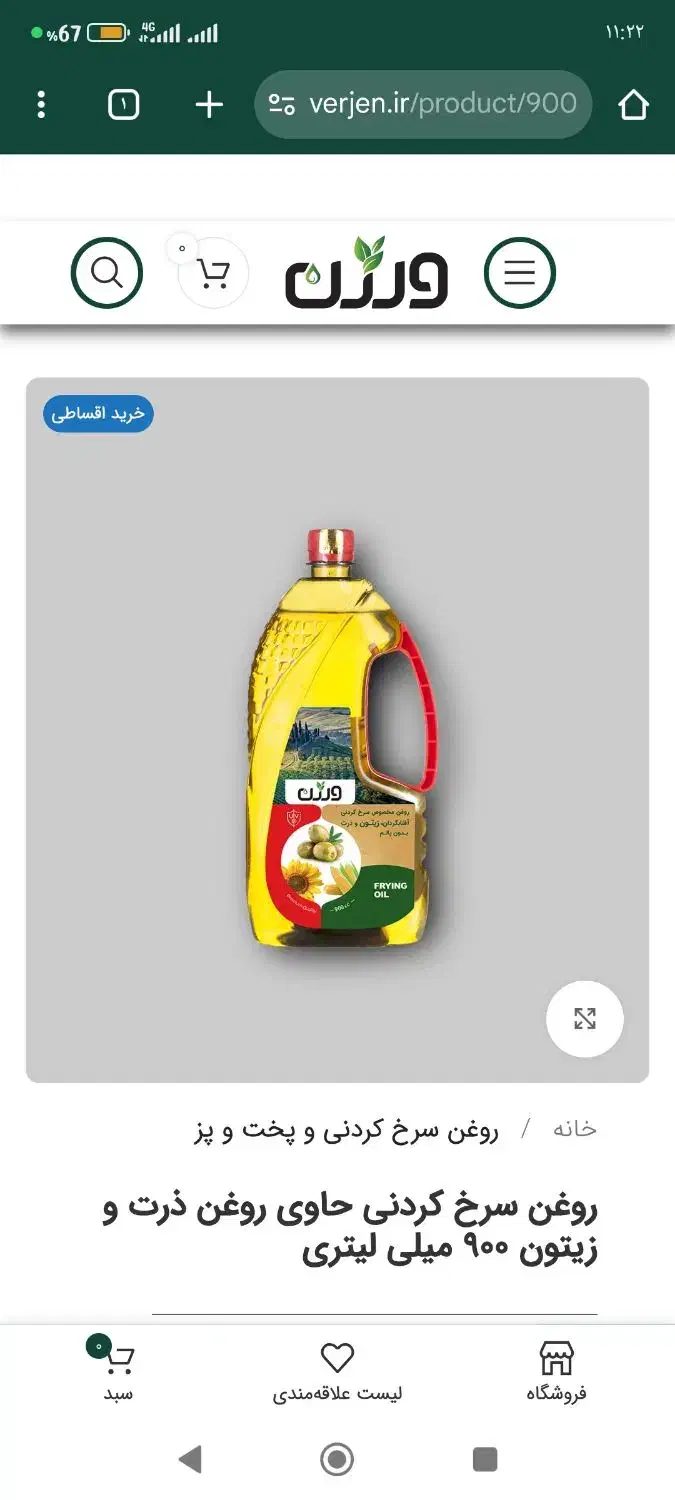This screenshot has width=675, height=1500.
Task: Open the خانه breadcrumb link
Action: [575, 1129]
